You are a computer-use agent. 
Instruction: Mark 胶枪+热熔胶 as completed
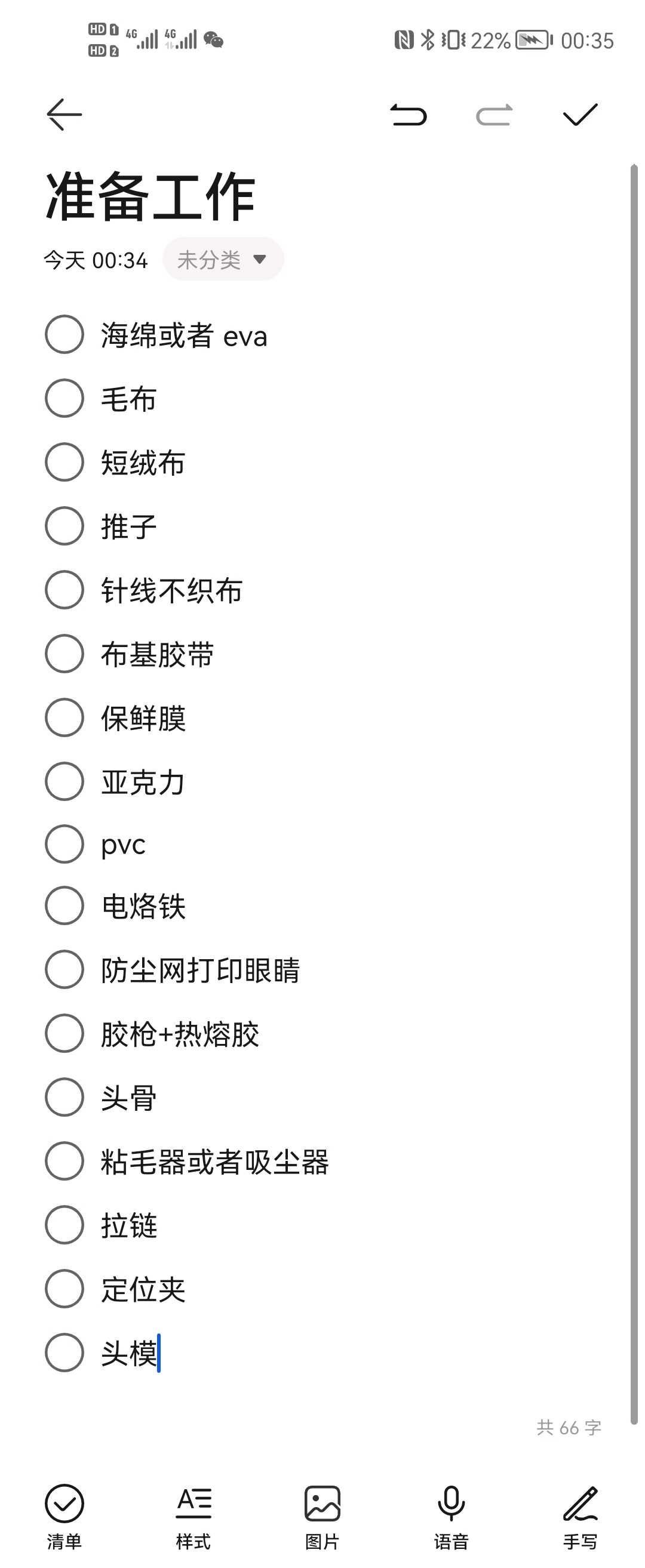[x=64, y=1034]
